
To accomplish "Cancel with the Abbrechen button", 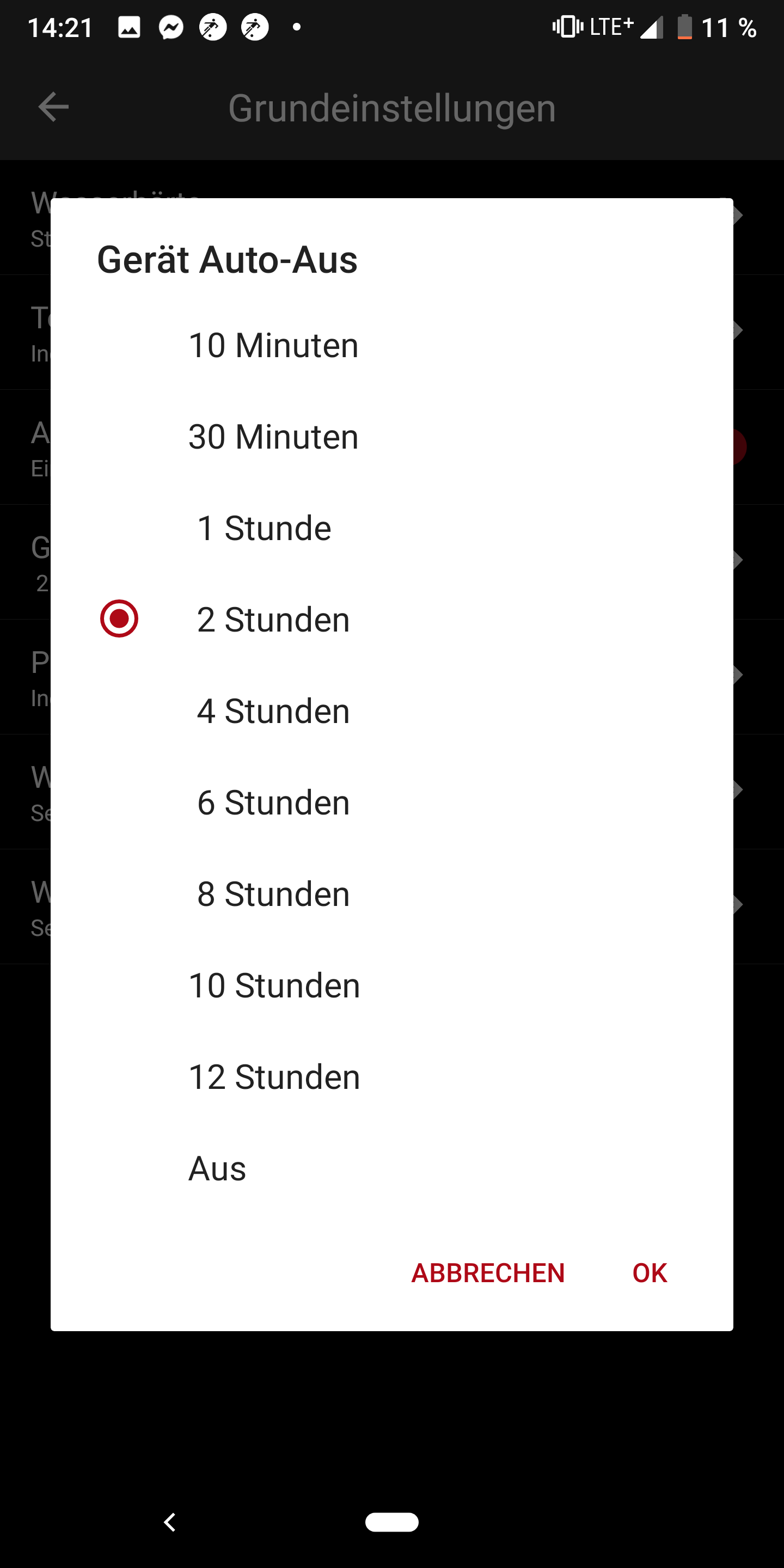I will coord(488,1273).
